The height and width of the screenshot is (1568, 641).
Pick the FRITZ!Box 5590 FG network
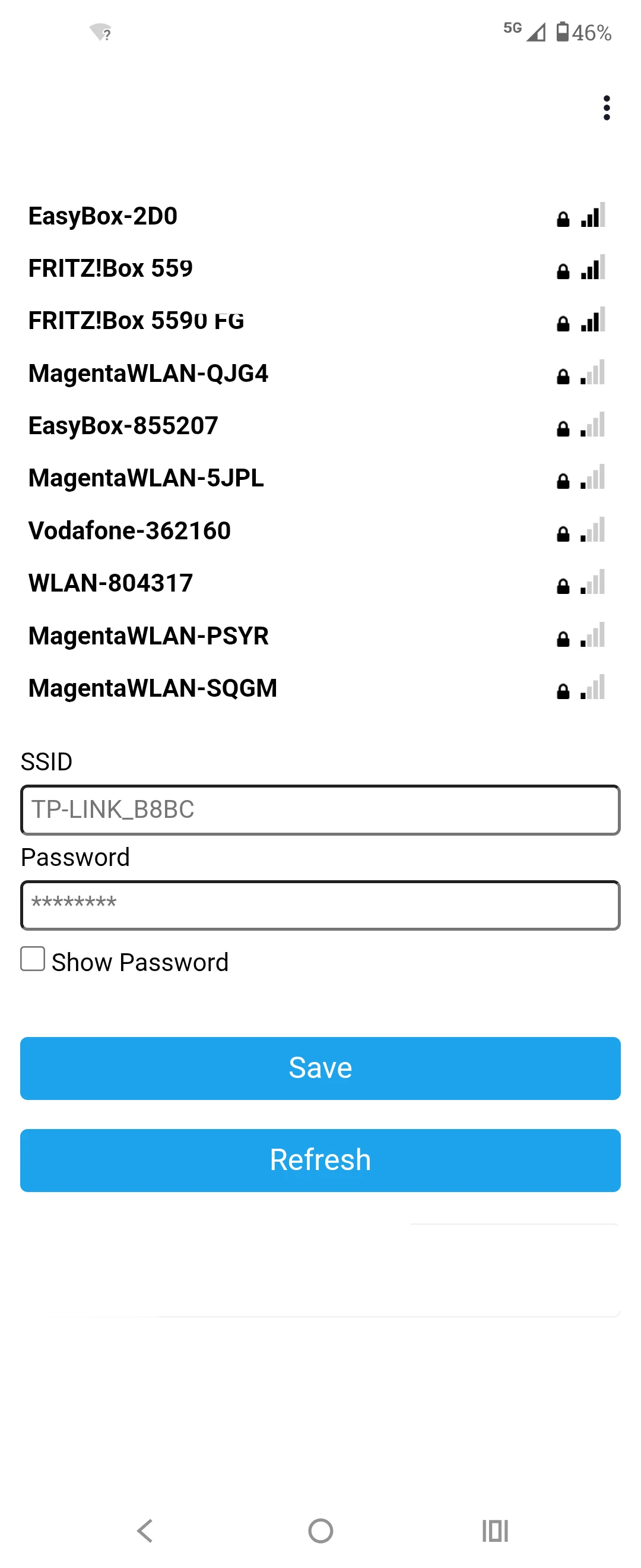(137, 321)
